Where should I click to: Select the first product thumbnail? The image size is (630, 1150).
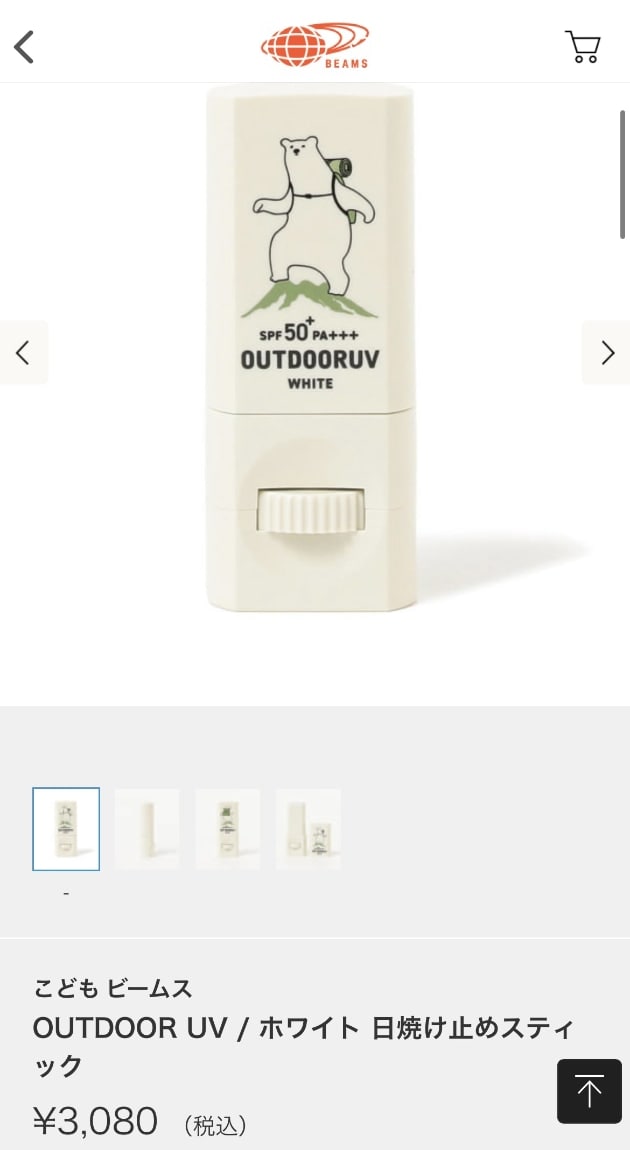[66, 829]
